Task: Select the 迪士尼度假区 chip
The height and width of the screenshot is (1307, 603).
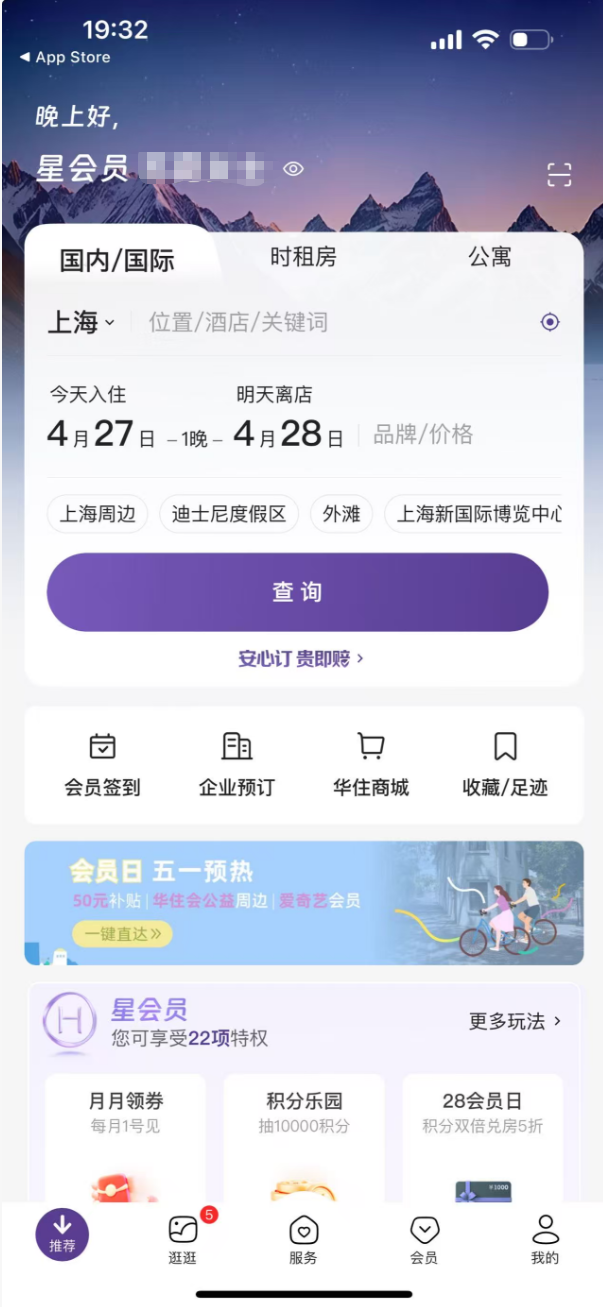Action: click(x=229, y=514)
